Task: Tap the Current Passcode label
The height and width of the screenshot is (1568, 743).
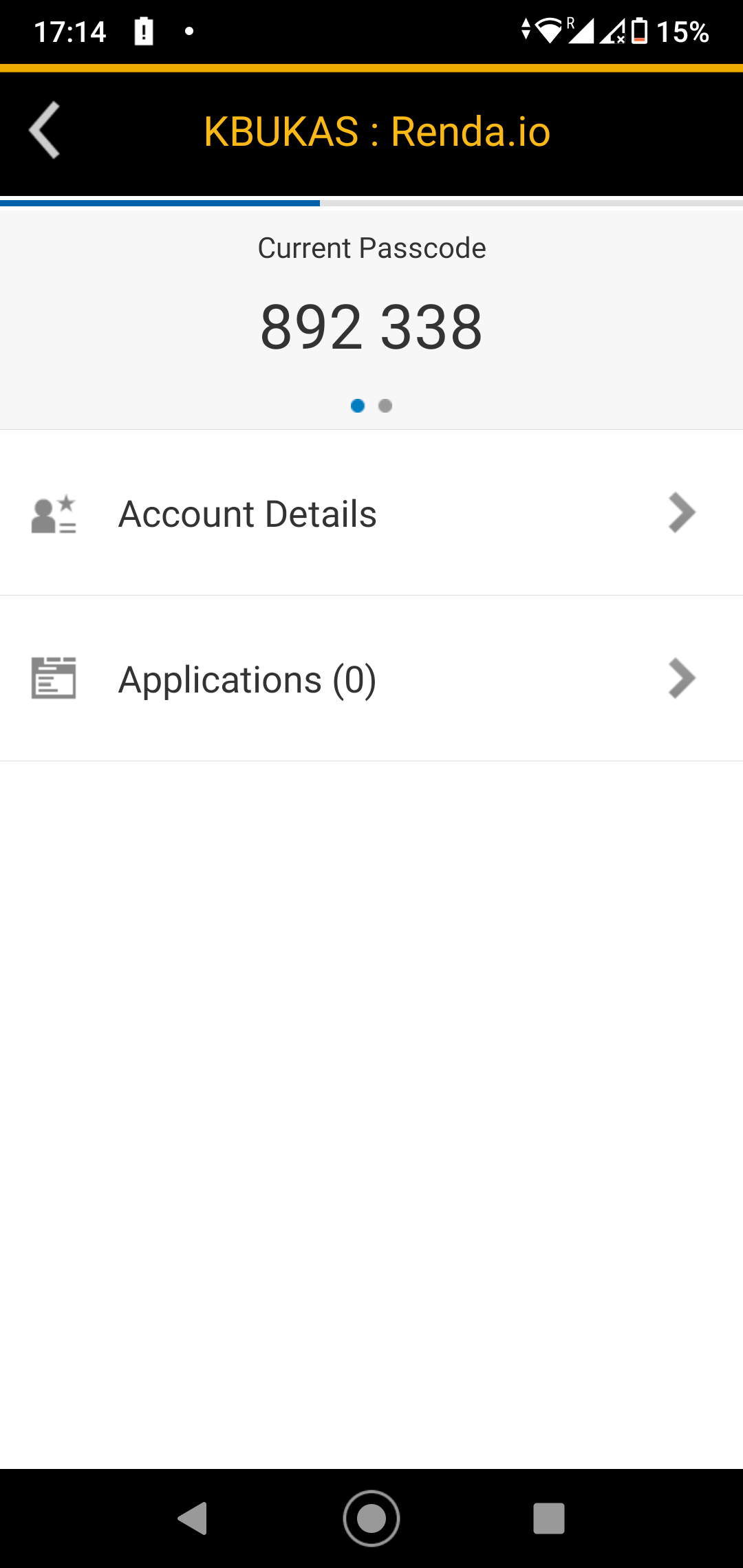Action: [x=371, y=248]
